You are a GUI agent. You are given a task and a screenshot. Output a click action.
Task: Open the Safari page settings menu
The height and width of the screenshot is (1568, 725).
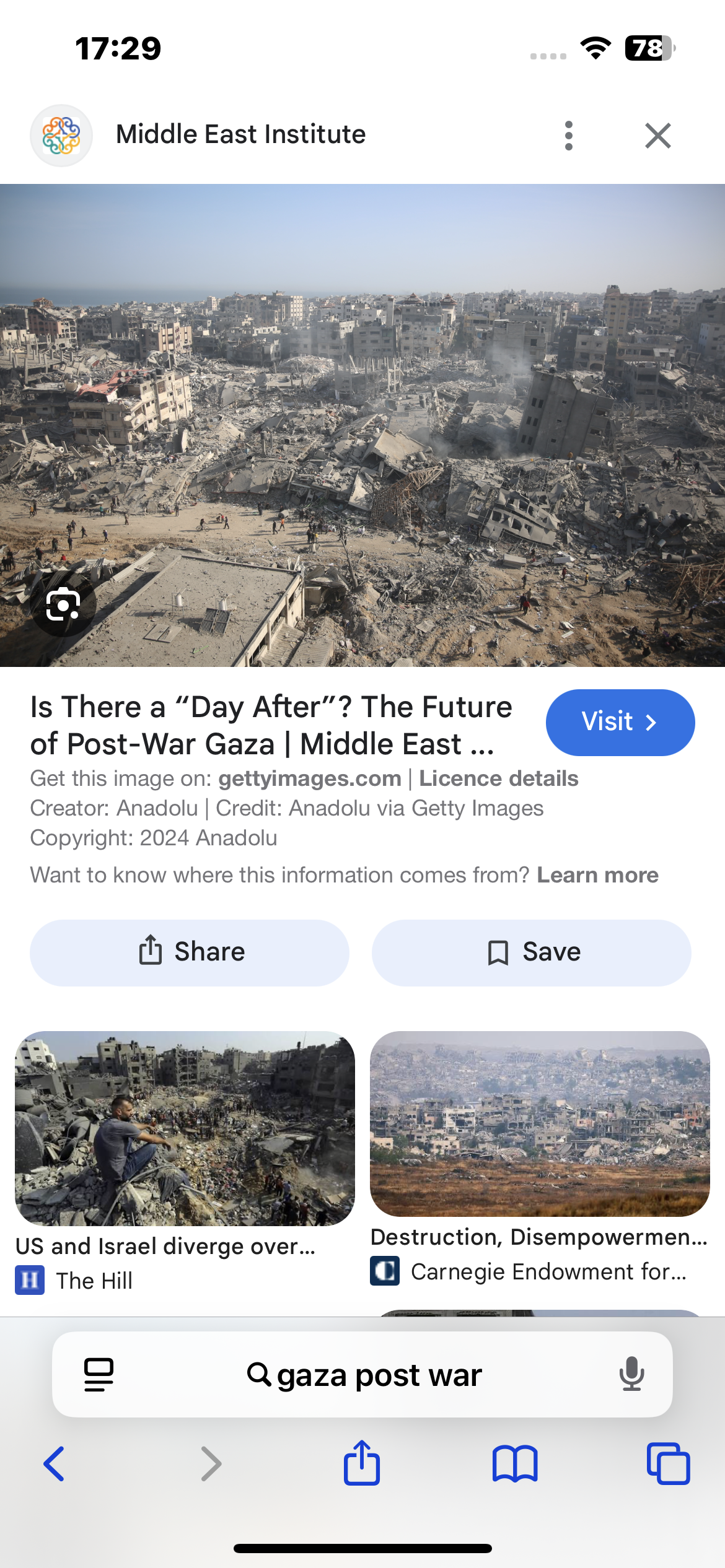click(99, 1375)
